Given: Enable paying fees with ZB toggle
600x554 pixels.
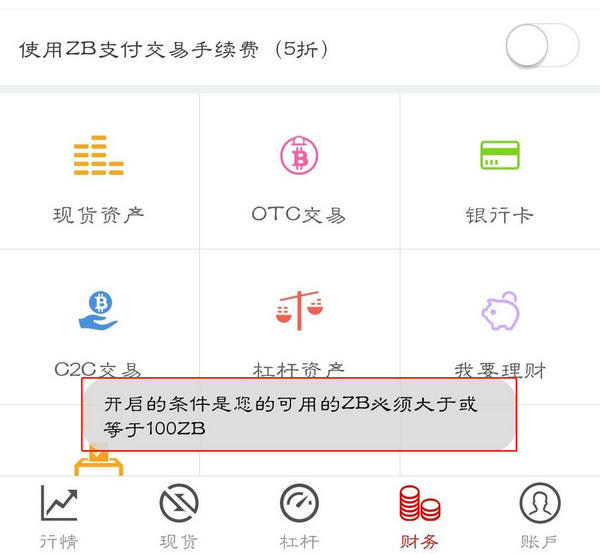Looking at the screenshot, I should point(542,47).
